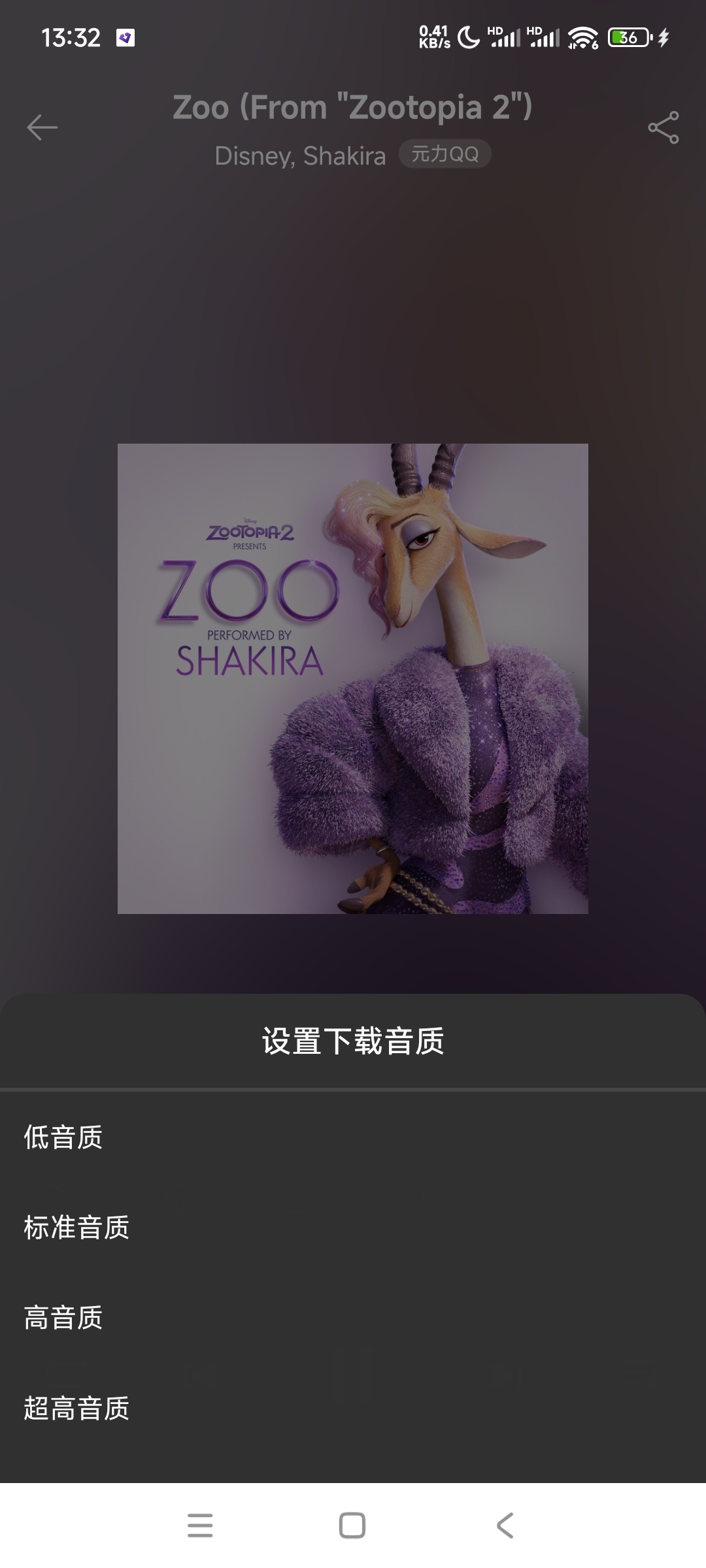
Task: Pick 高音质 download quality
Action: click(x=64, y=1318)
